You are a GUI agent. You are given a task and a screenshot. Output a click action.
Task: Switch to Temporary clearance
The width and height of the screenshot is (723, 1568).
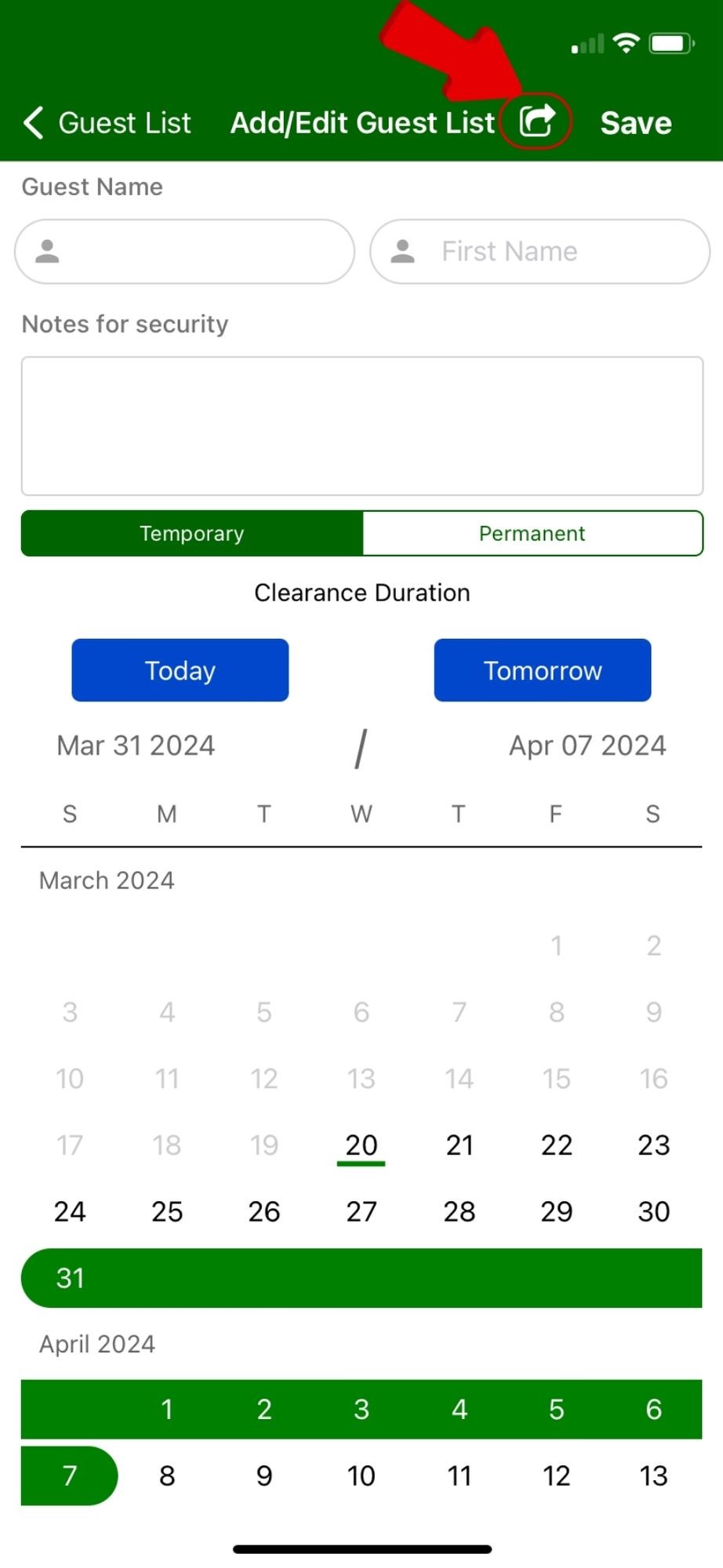click(192, 534)
